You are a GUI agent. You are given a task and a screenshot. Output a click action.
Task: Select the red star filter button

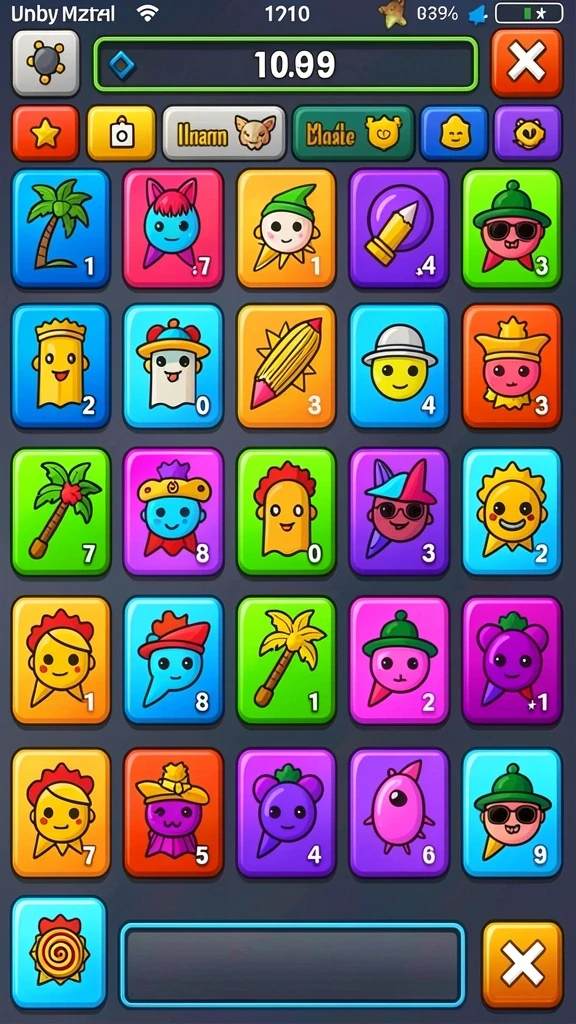(x=46, y=133)
